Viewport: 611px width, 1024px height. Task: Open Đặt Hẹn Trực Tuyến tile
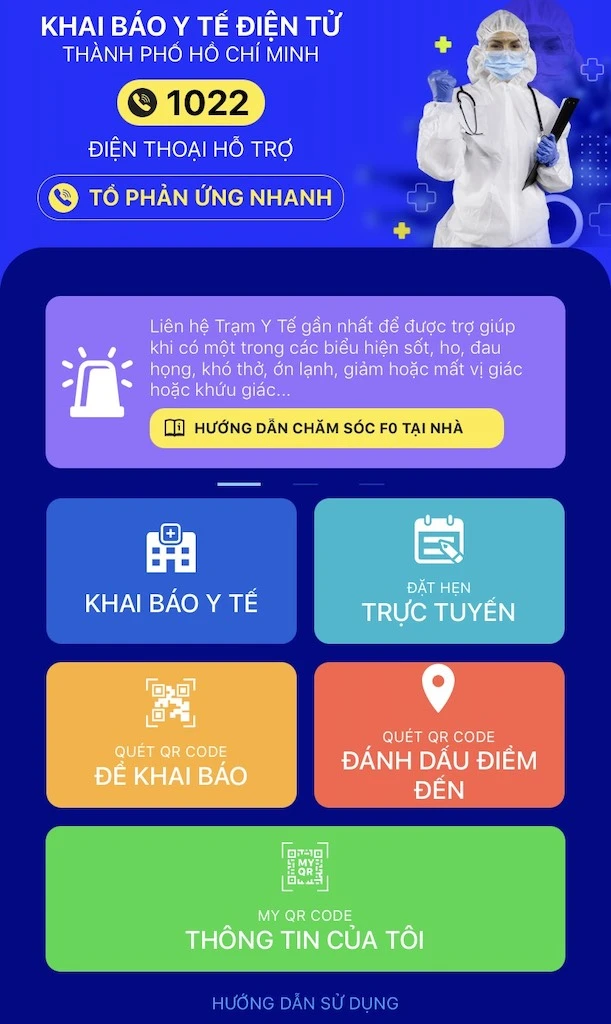(x=439, y=571)
